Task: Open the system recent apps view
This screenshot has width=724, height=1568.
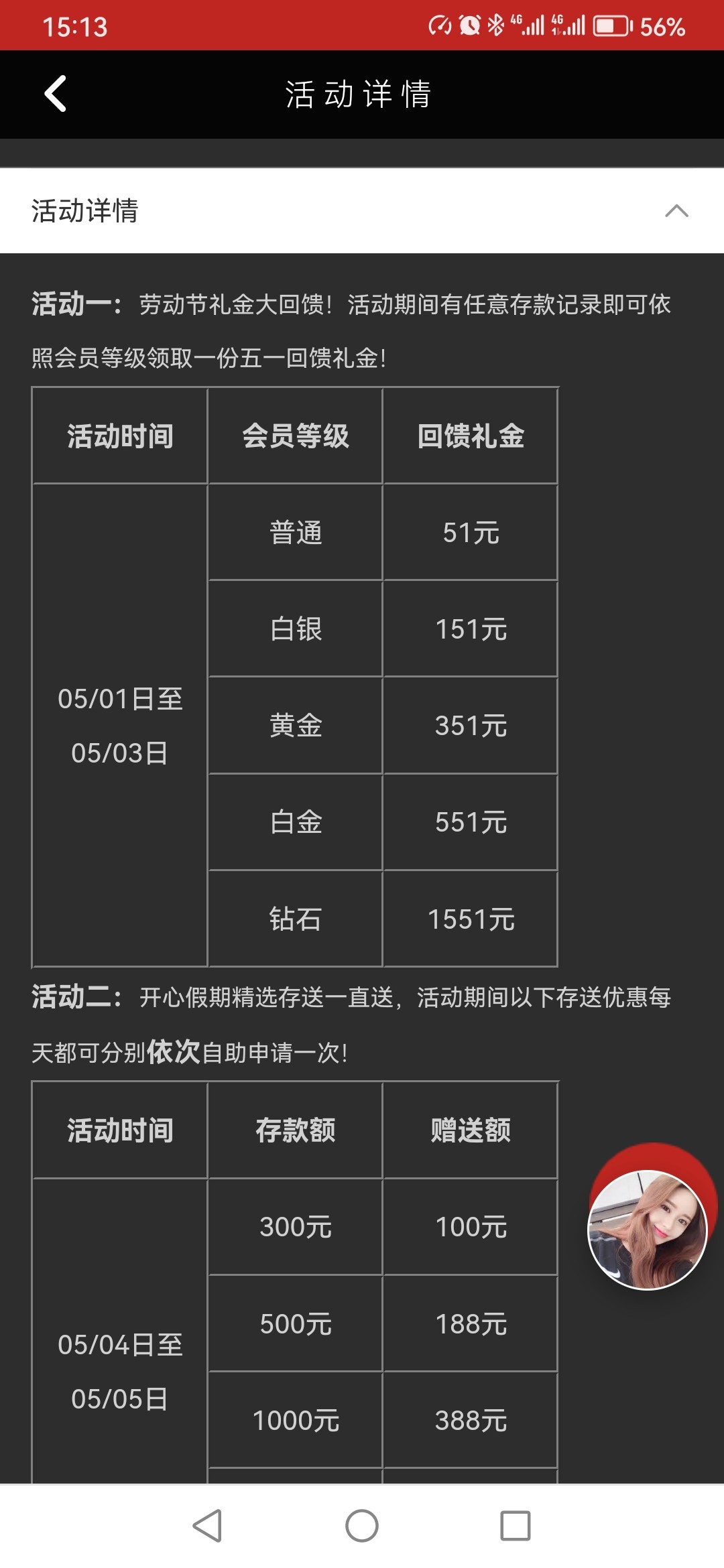Action: [515, 1526]
